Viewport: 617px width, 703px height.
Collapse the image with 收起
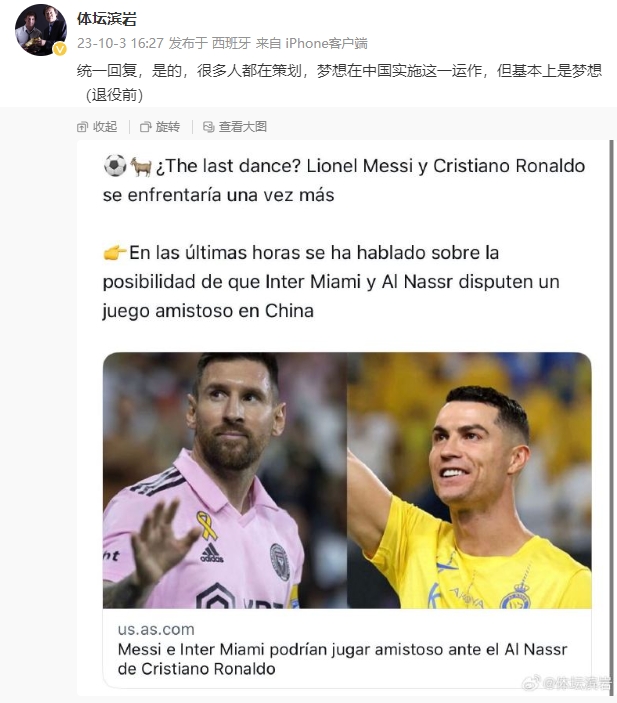point(97,127)
